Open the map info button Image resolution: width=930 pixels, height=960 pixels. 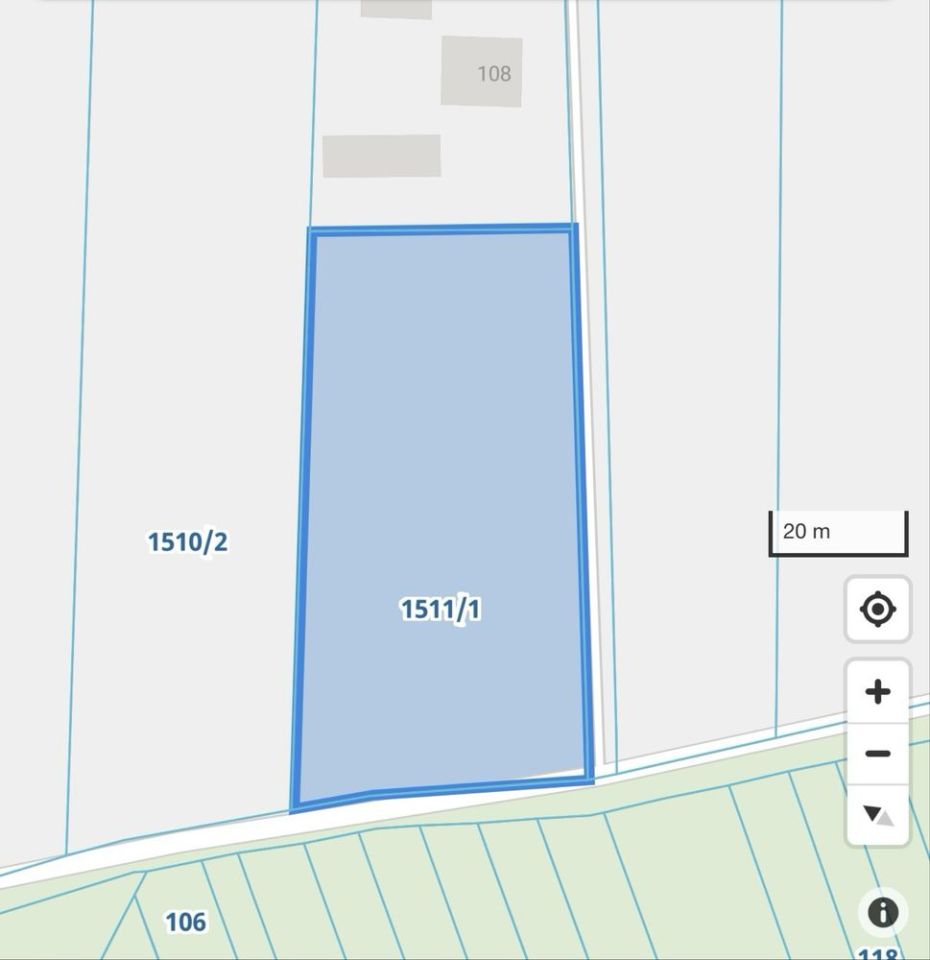coord(882,912)
